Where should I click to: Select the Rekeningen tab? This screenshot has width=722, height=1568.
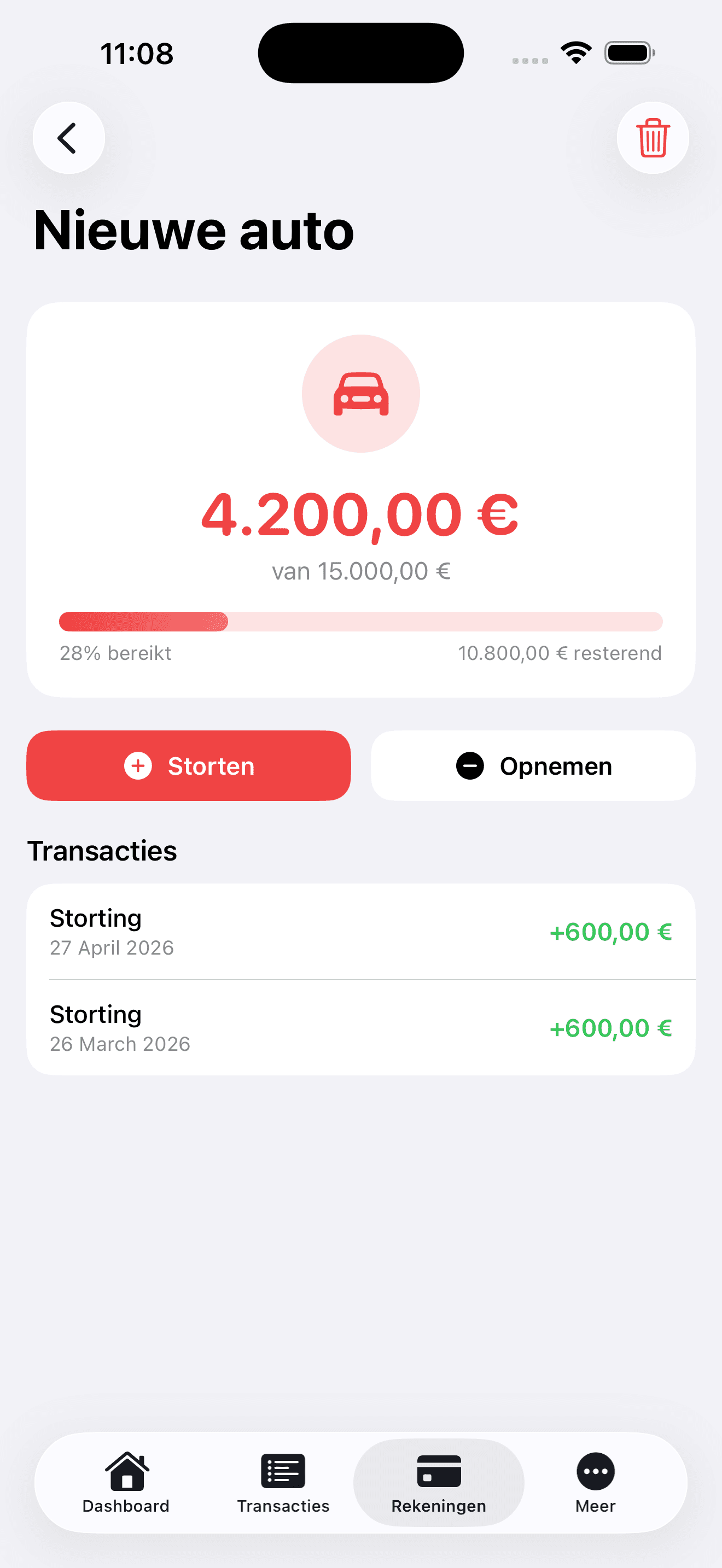[x=439, y=1483]
